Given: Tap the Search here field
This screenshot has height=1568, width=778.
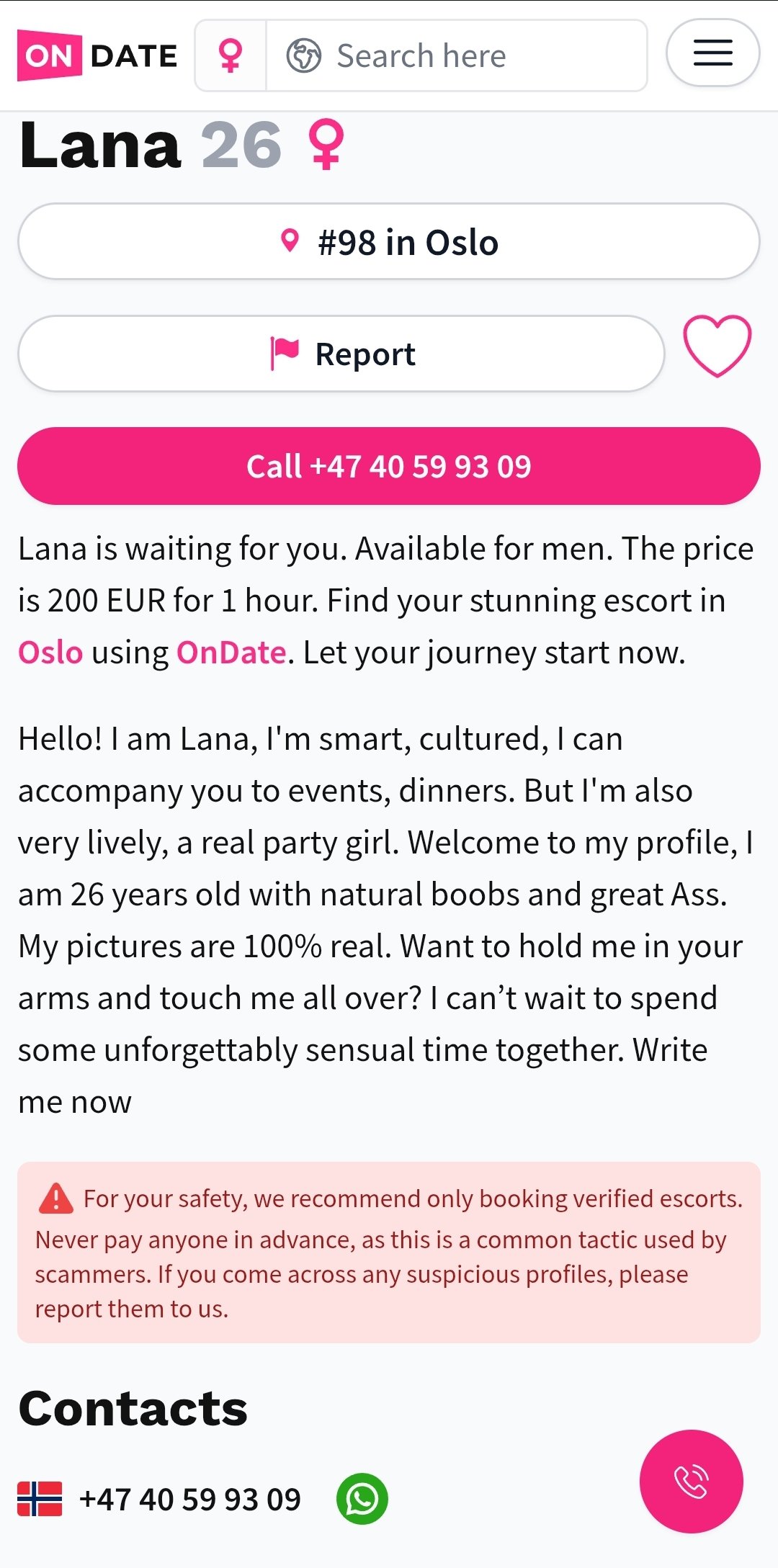Looking at the screenshot, I should pos(457,56).
